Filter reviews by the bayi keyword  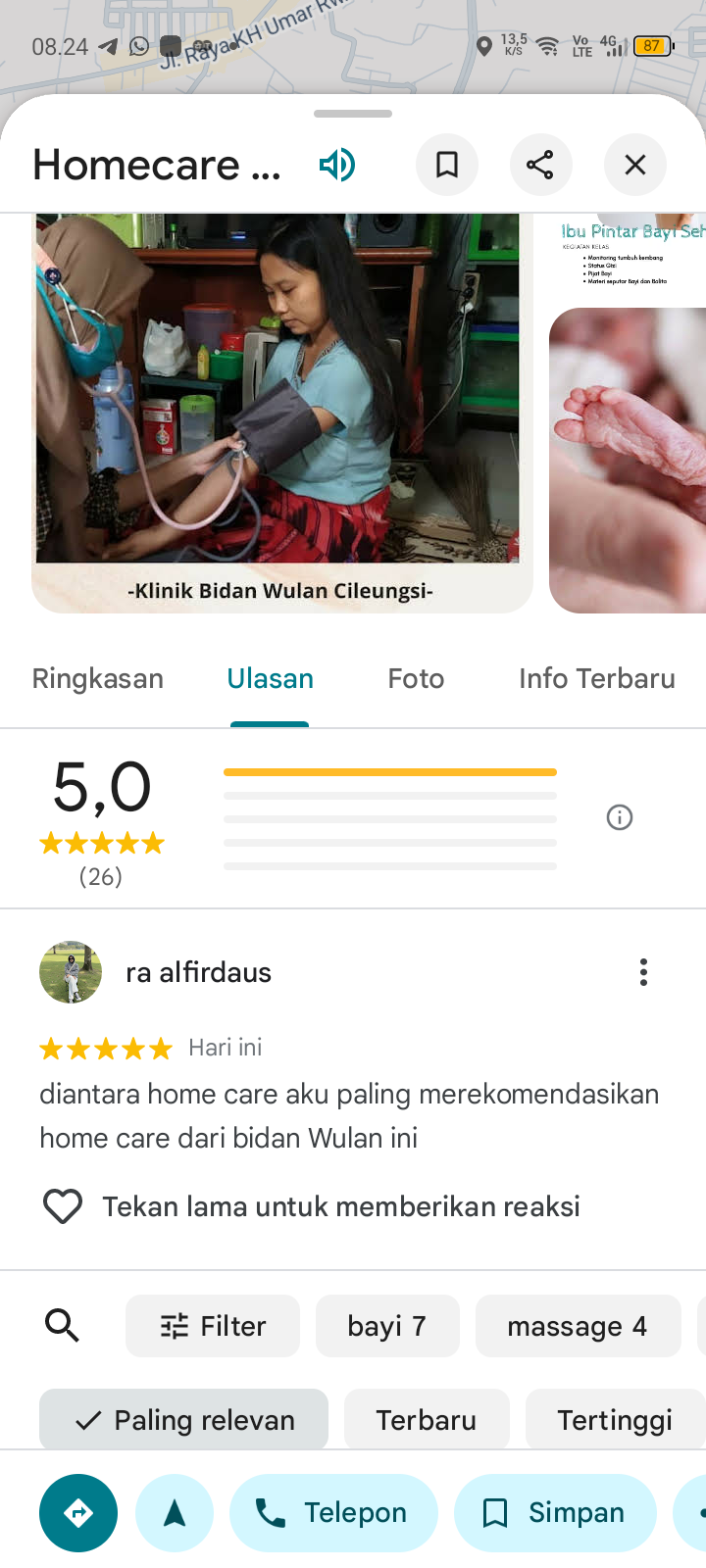[387, 1326]
